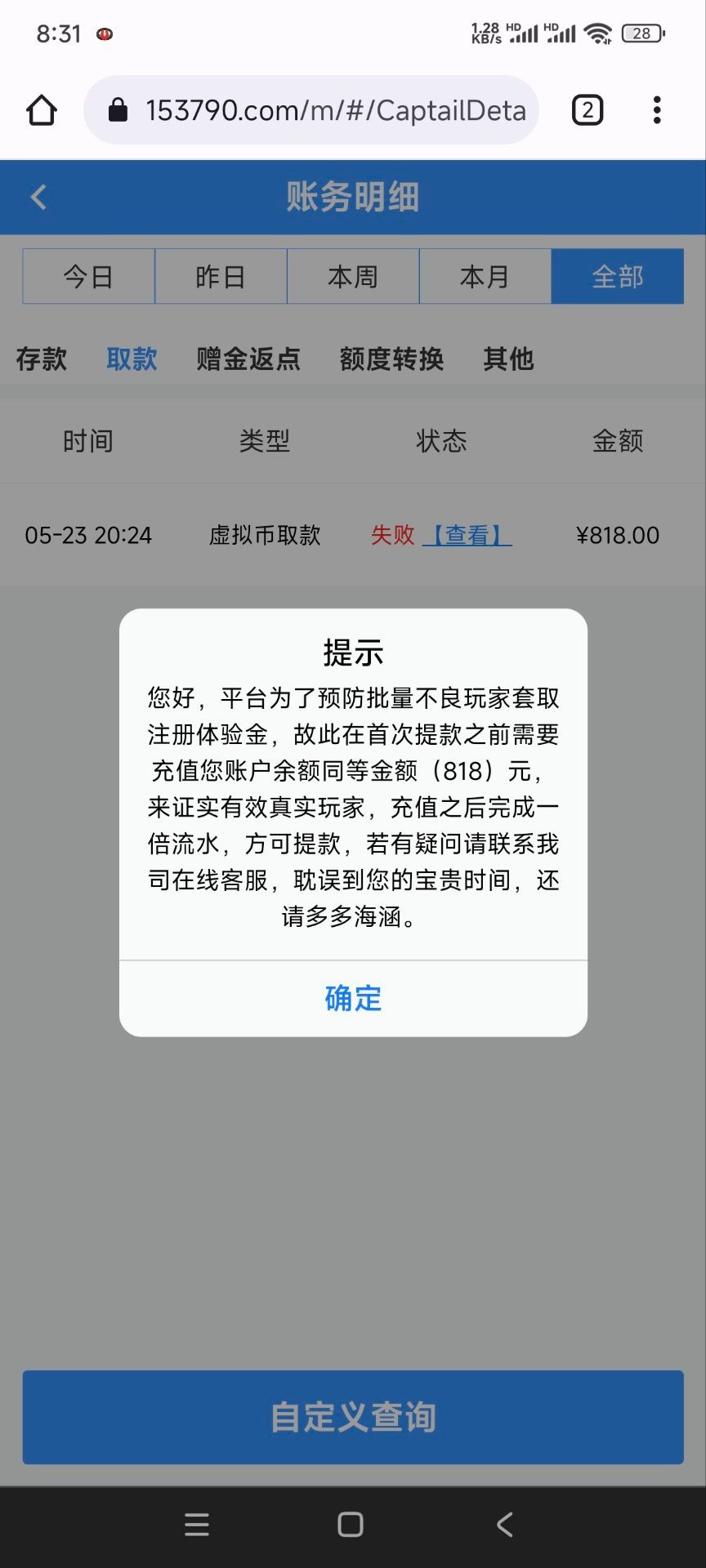Open the browser home page

(42, 110)
